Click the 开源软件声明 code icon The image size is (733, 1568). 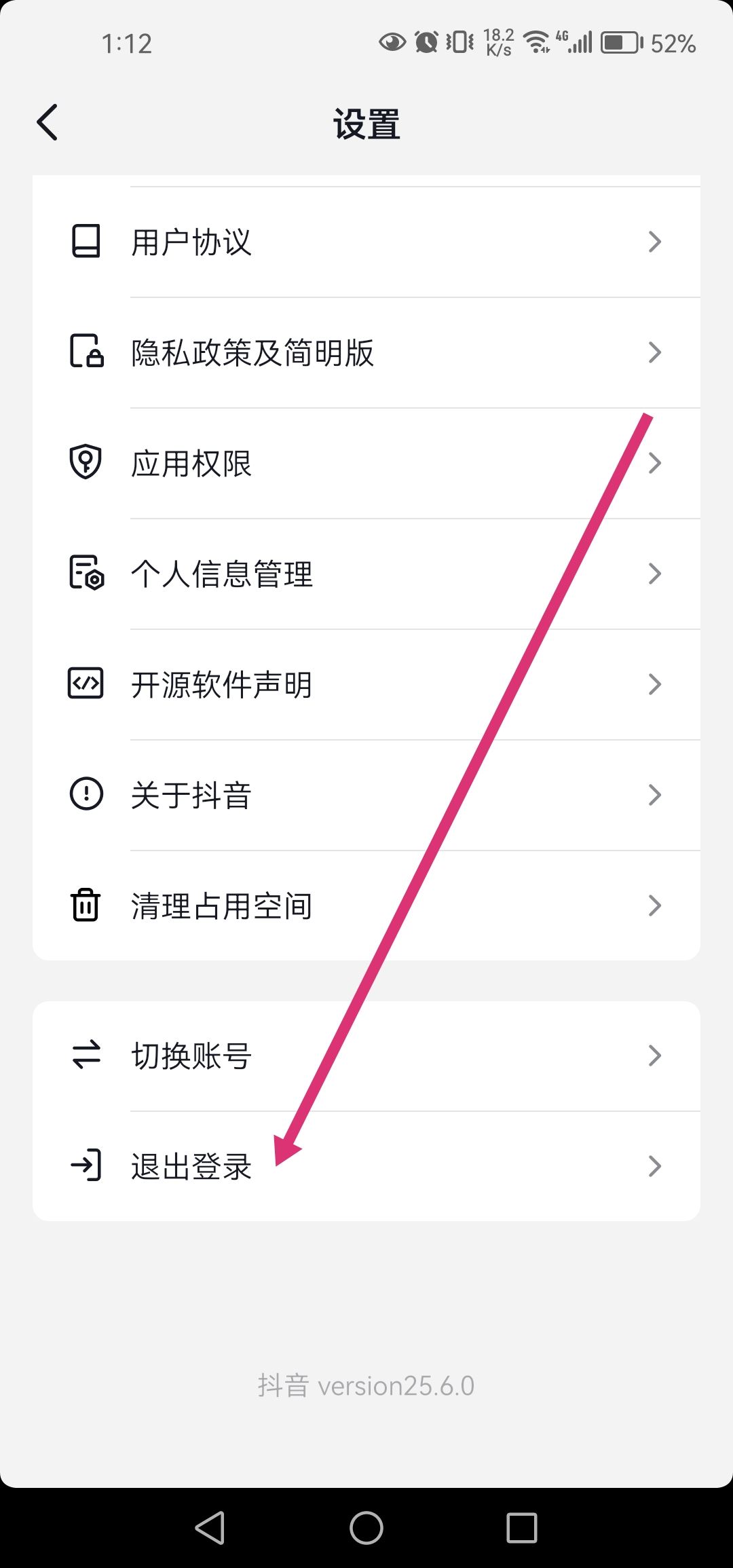(x=86, y=684)
